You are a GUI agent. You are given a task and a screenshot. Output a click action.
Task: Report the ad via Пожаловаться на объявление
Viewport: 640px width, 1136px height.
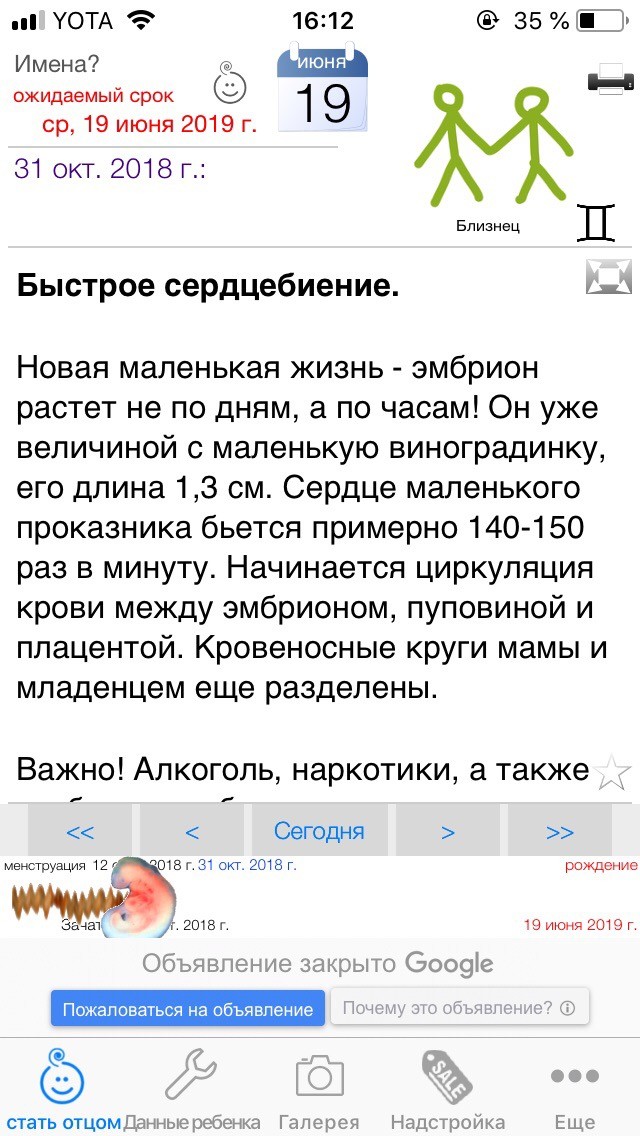tap(188, 1009)
